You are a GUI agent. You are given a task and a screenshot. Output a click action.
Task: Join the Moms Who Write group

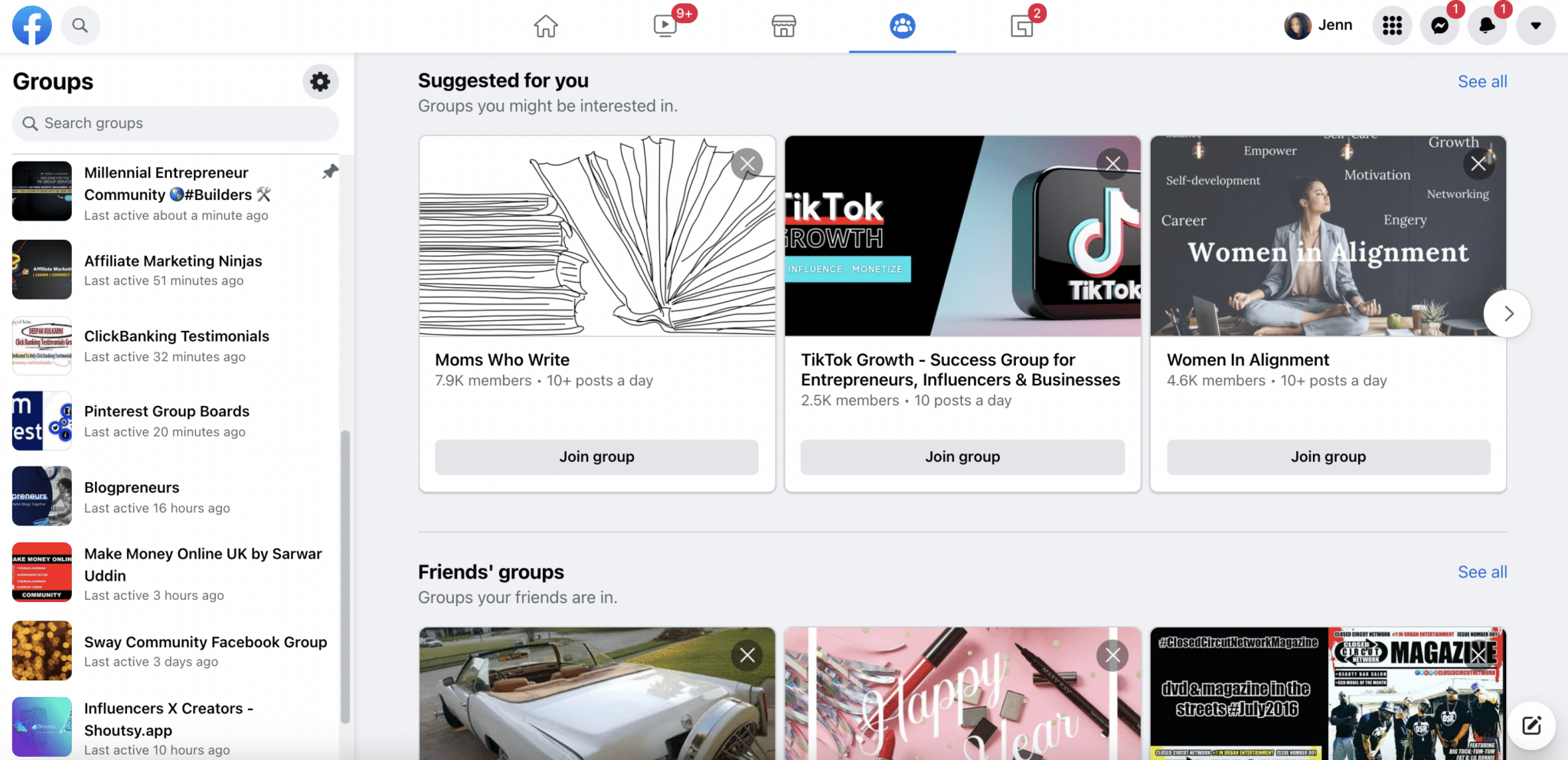click(596, 457)
